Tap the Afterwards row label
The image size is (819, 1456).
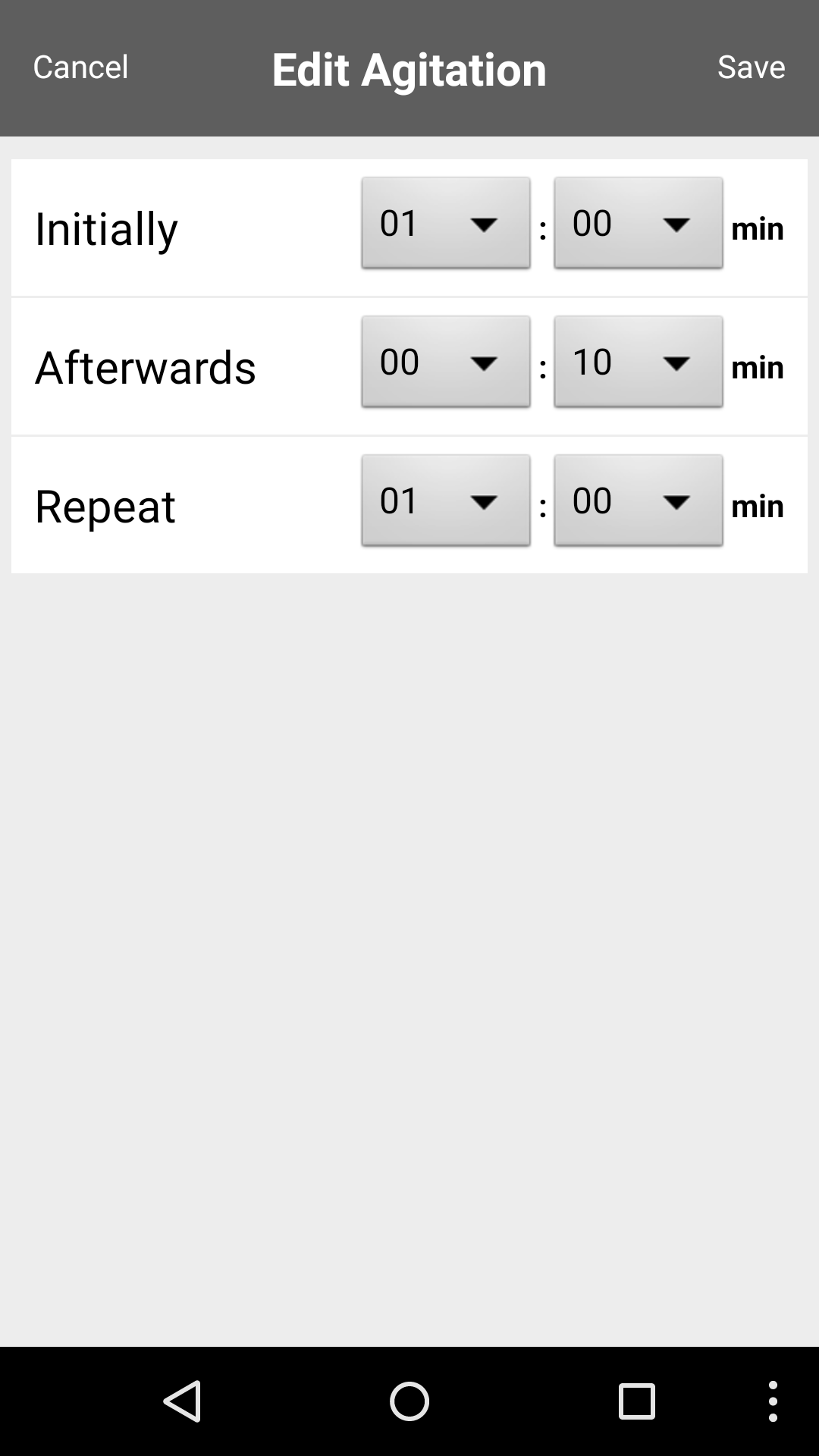[146, 366]
